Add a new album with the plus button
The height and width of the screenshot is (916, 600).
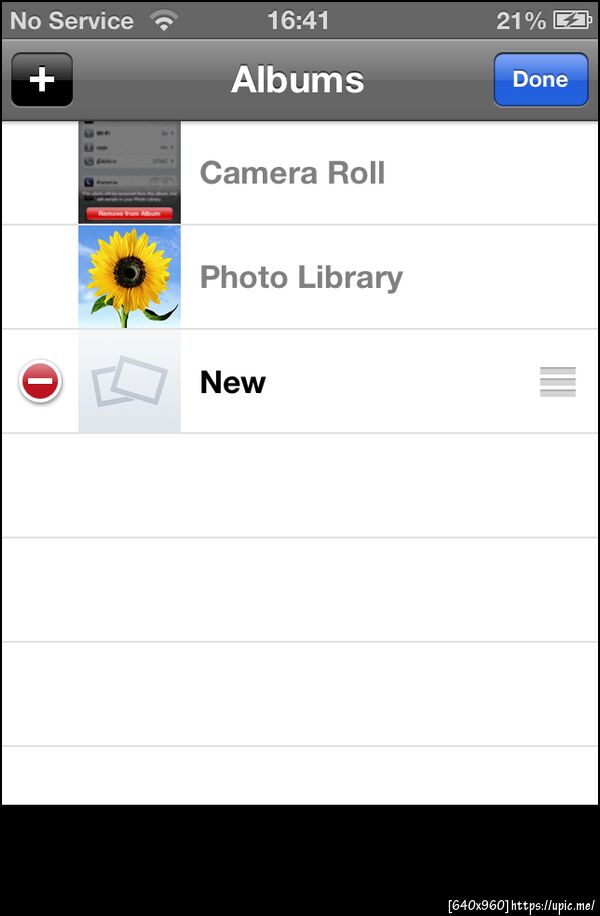[x=42, y=80]
